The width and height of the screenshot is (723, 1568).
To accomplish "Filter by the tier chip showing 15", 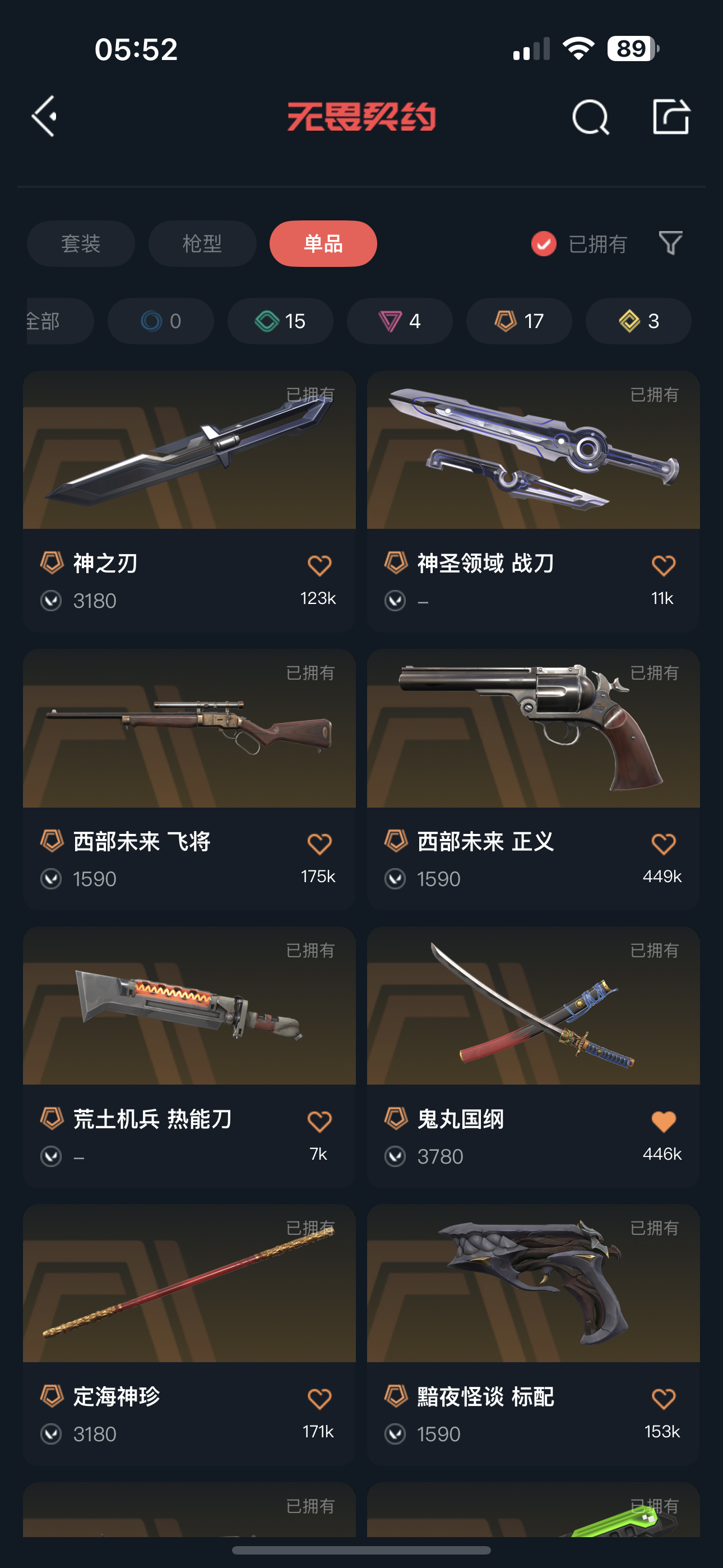I will (x=280, y=321).
